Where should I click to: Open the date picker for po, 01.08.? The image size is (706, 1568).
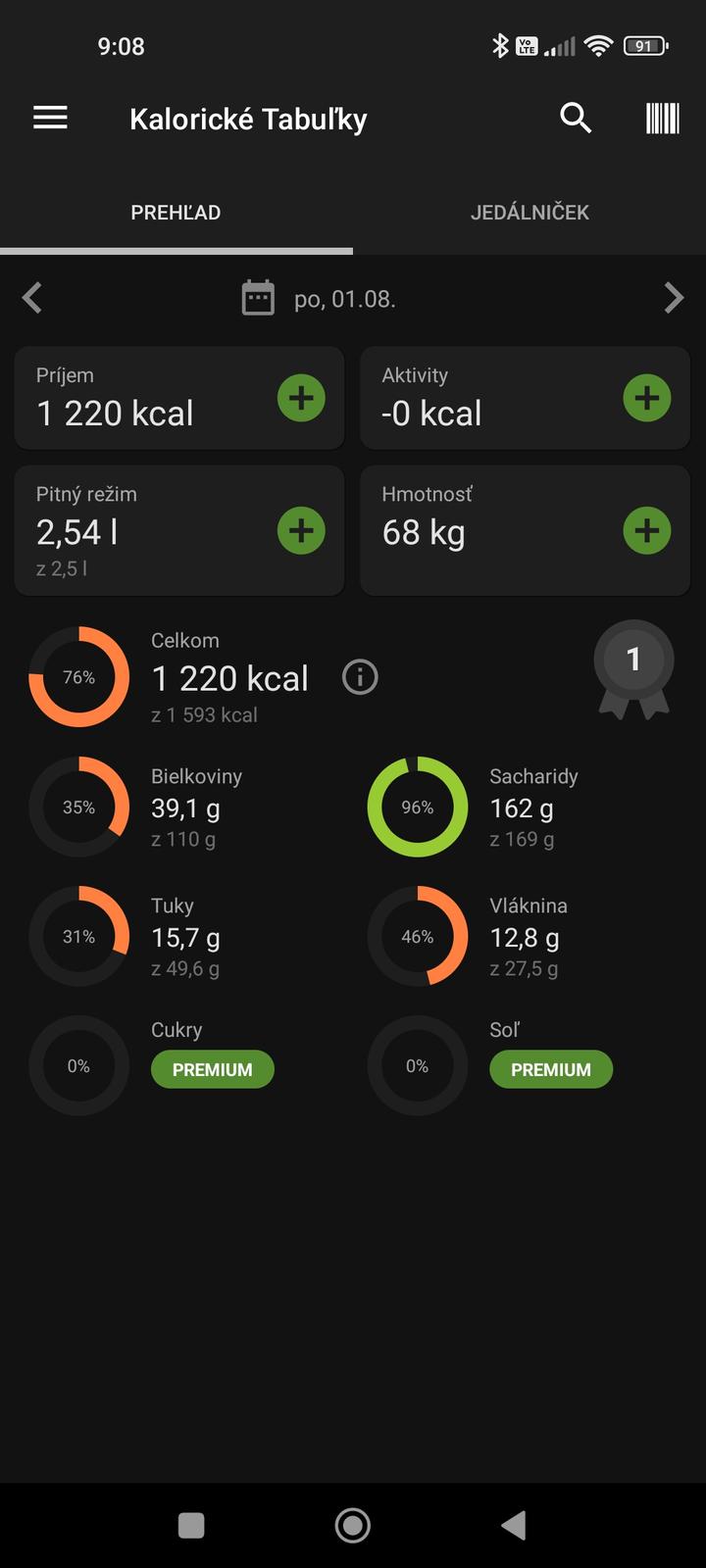[x=320, y=298]
